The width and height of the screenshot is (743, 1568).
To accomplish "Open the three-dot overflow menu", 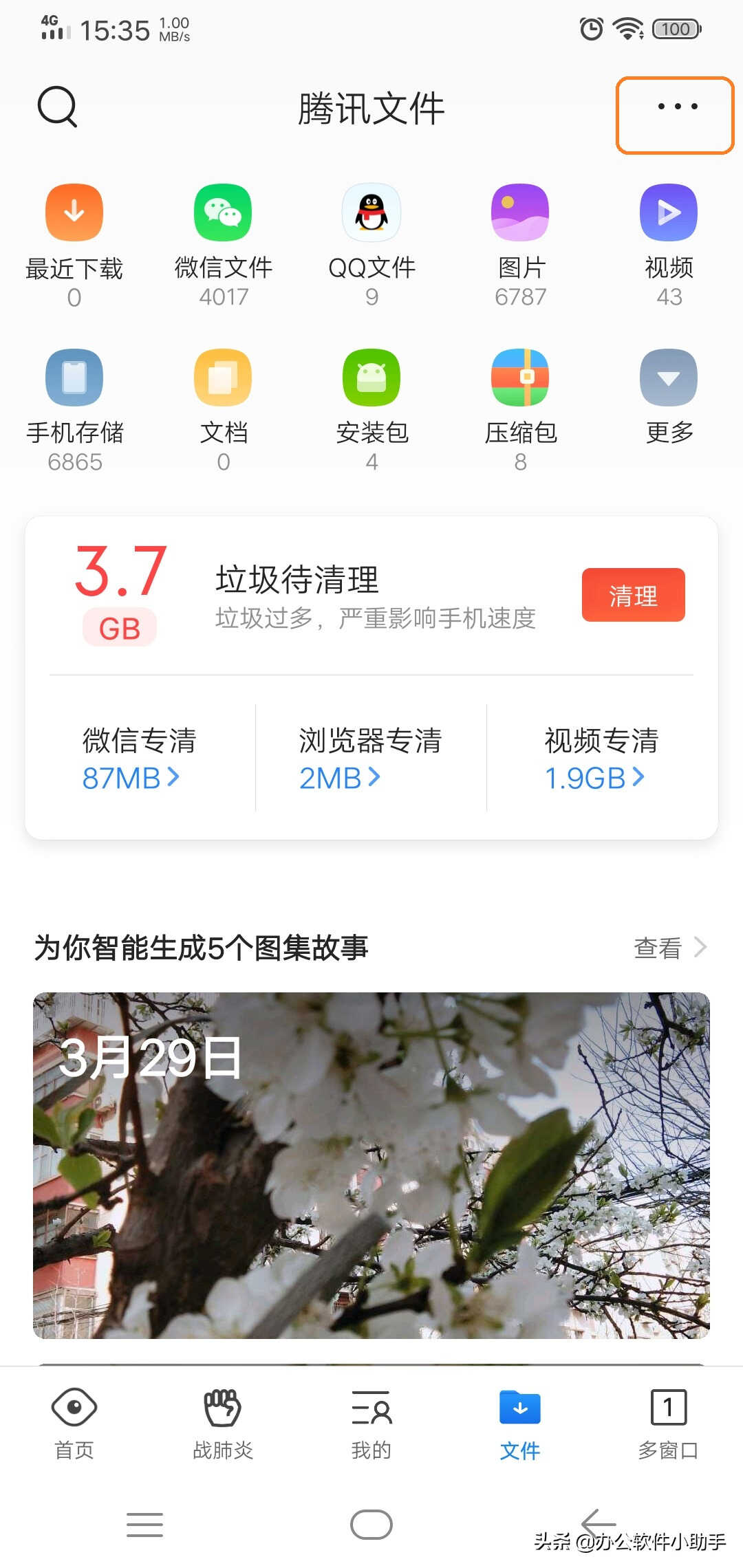I will [676, 107].
